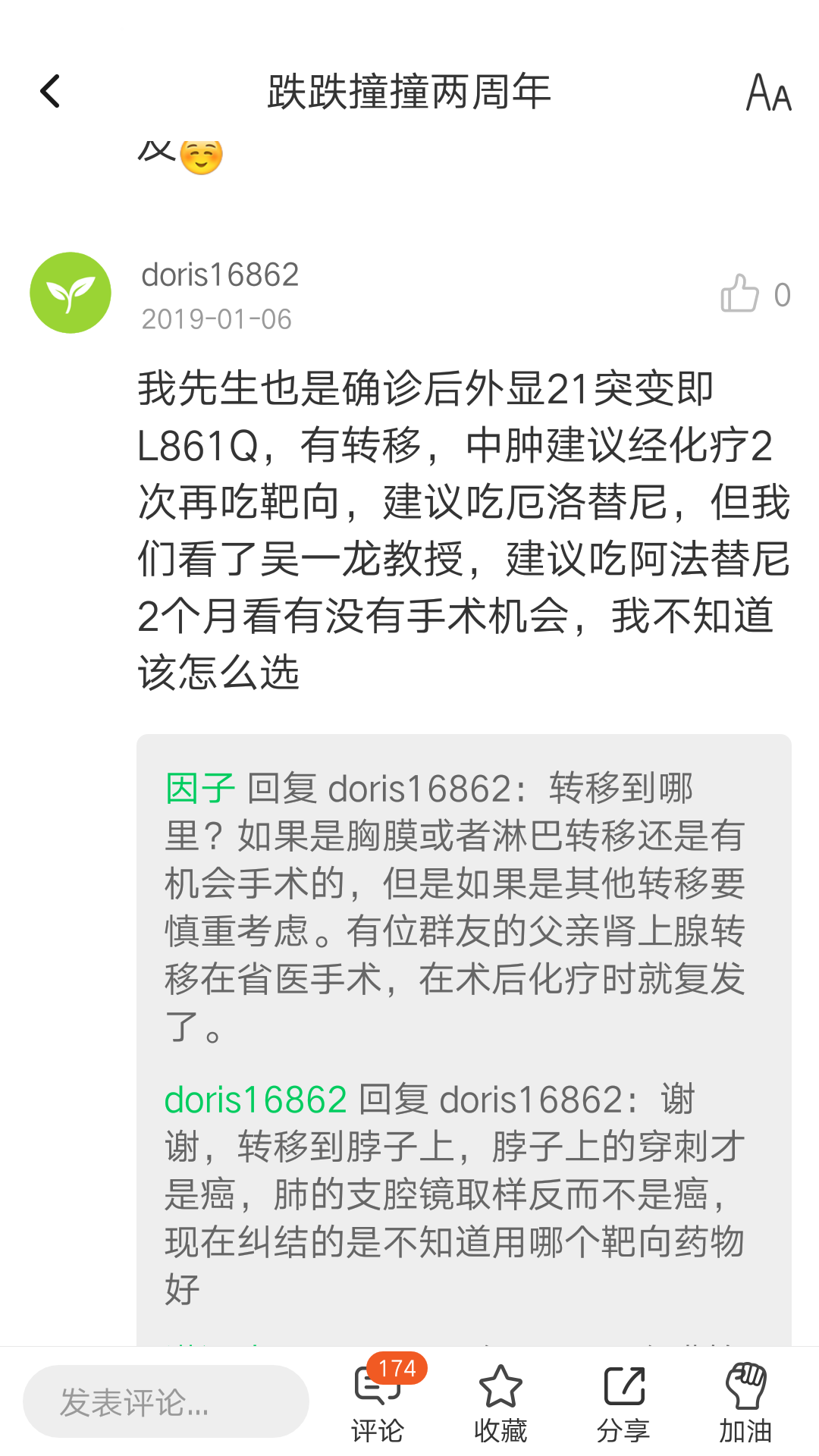Open the font size settings

click(768, 93)
